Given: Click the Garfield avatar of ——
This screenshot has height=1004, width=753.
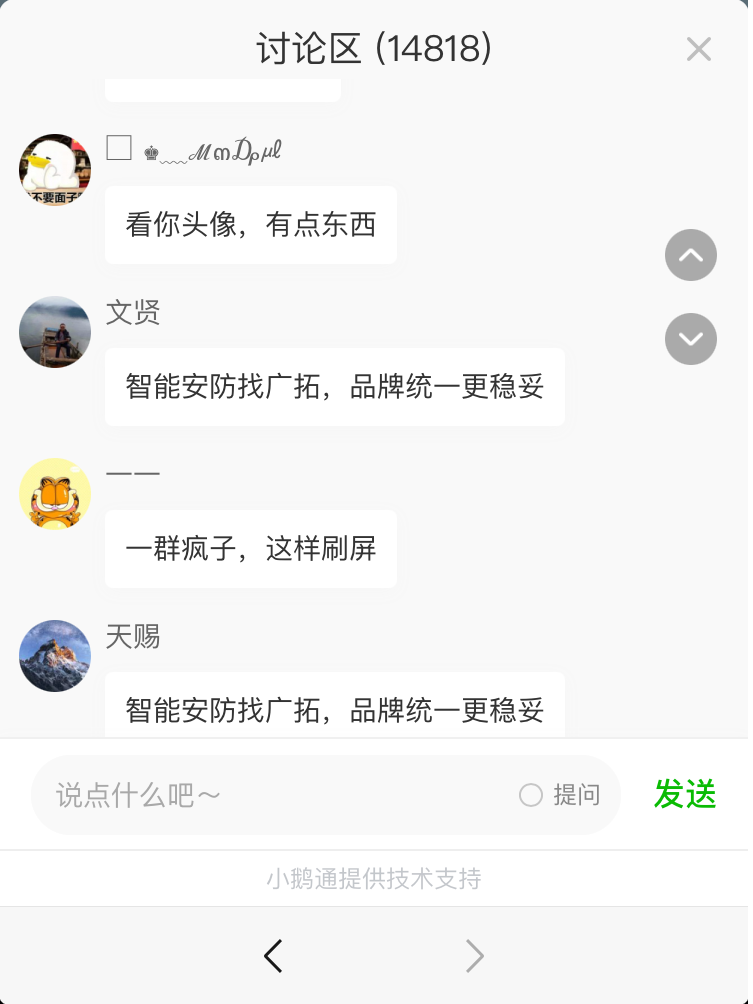Looking at the screenshot, I should pos(54,494).
